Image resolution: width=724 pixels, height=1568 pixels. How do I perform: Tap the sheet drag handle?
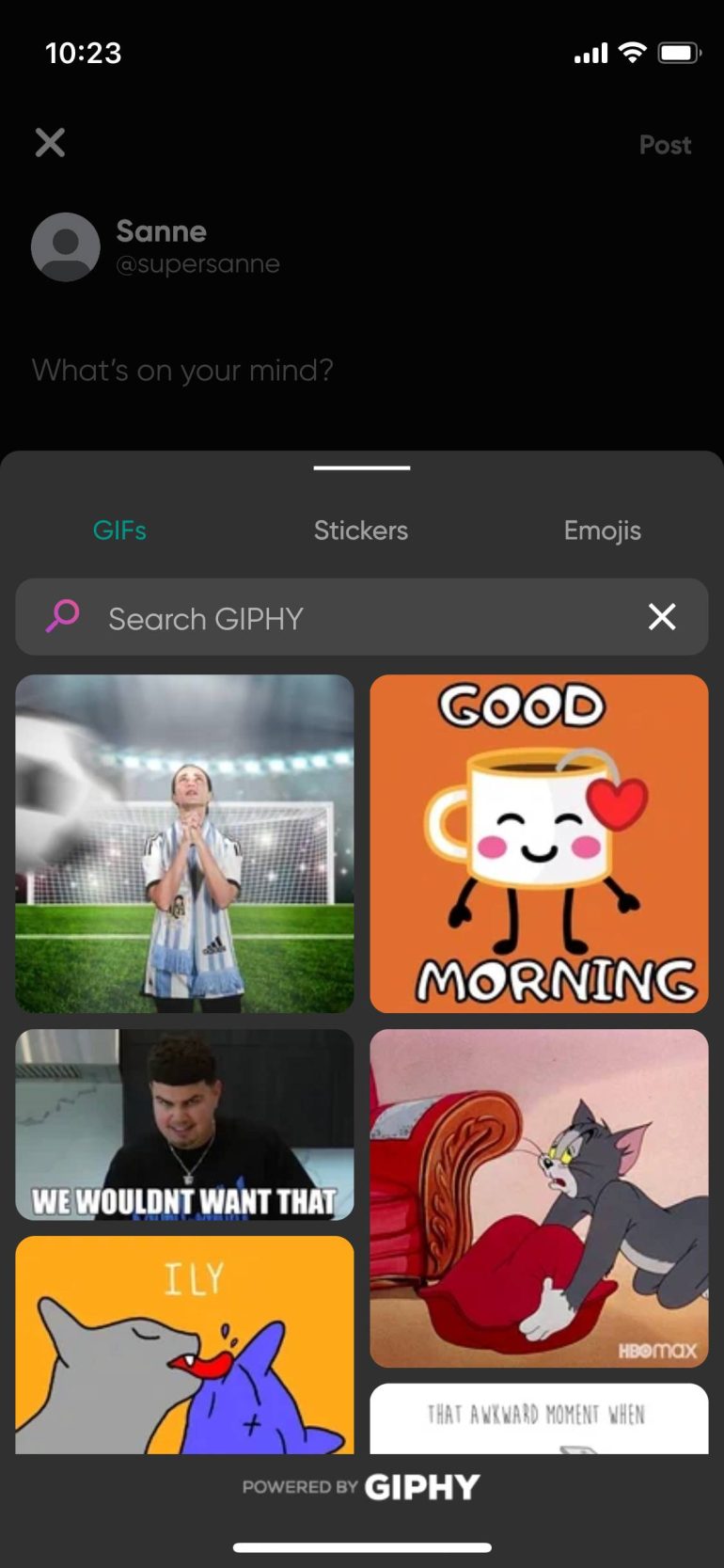(362, 467)
